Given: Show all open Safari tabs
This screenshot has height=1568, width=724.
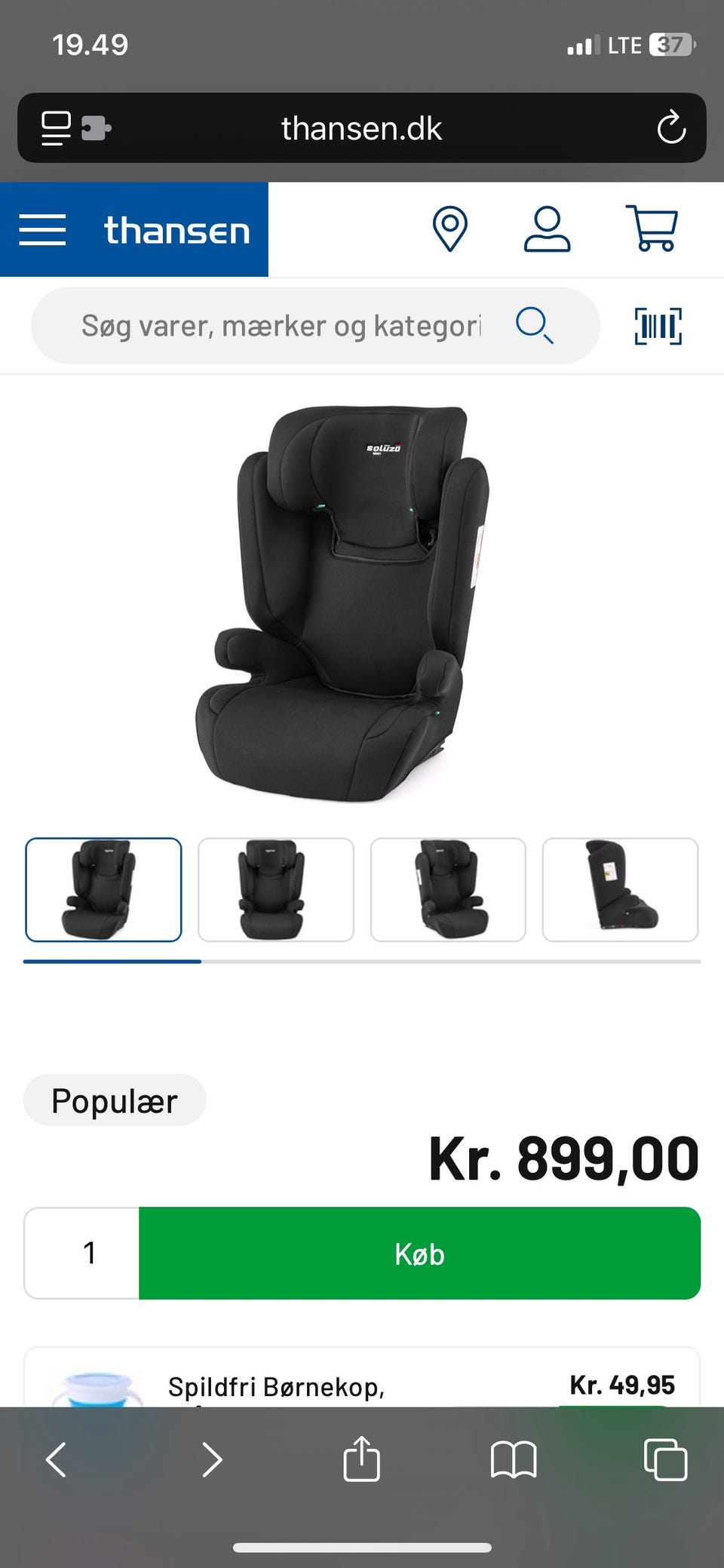Looking at the screenshot, I should coord(665,1459).
